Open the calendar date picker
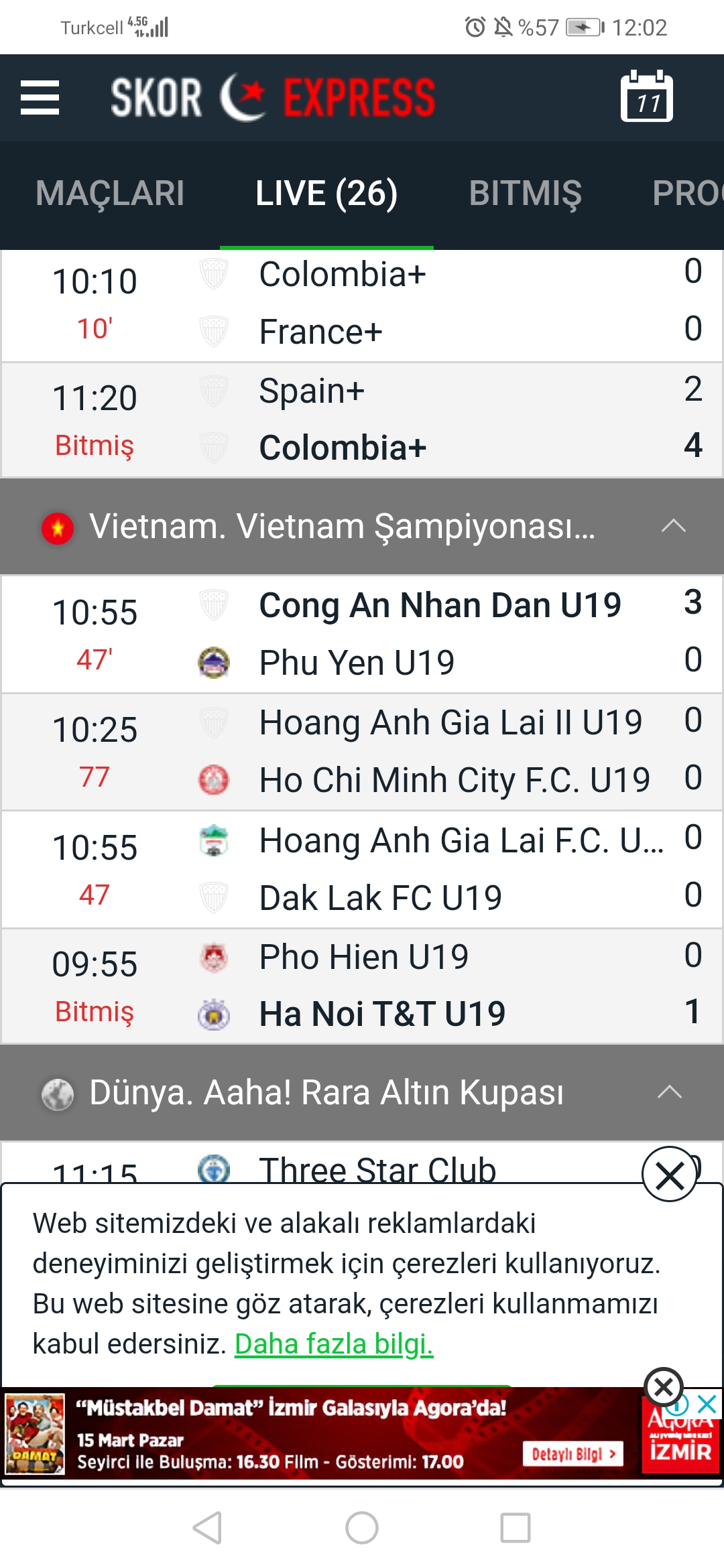 [x=646, y=96]
